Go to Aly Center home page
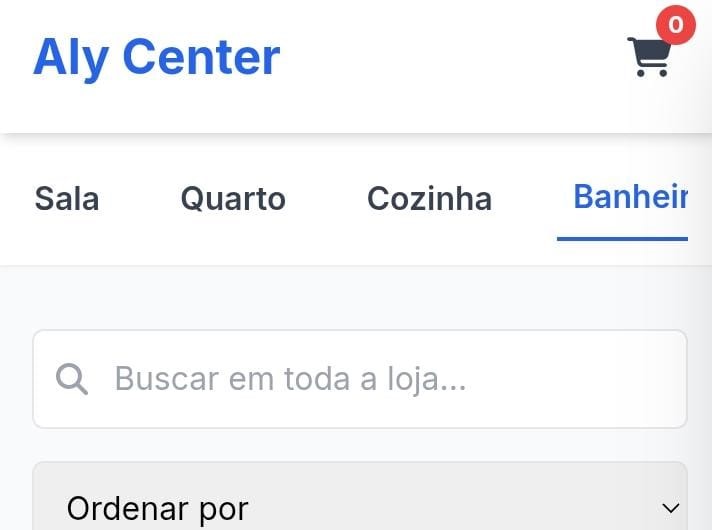The image size is (712, 530). [157, 56]
